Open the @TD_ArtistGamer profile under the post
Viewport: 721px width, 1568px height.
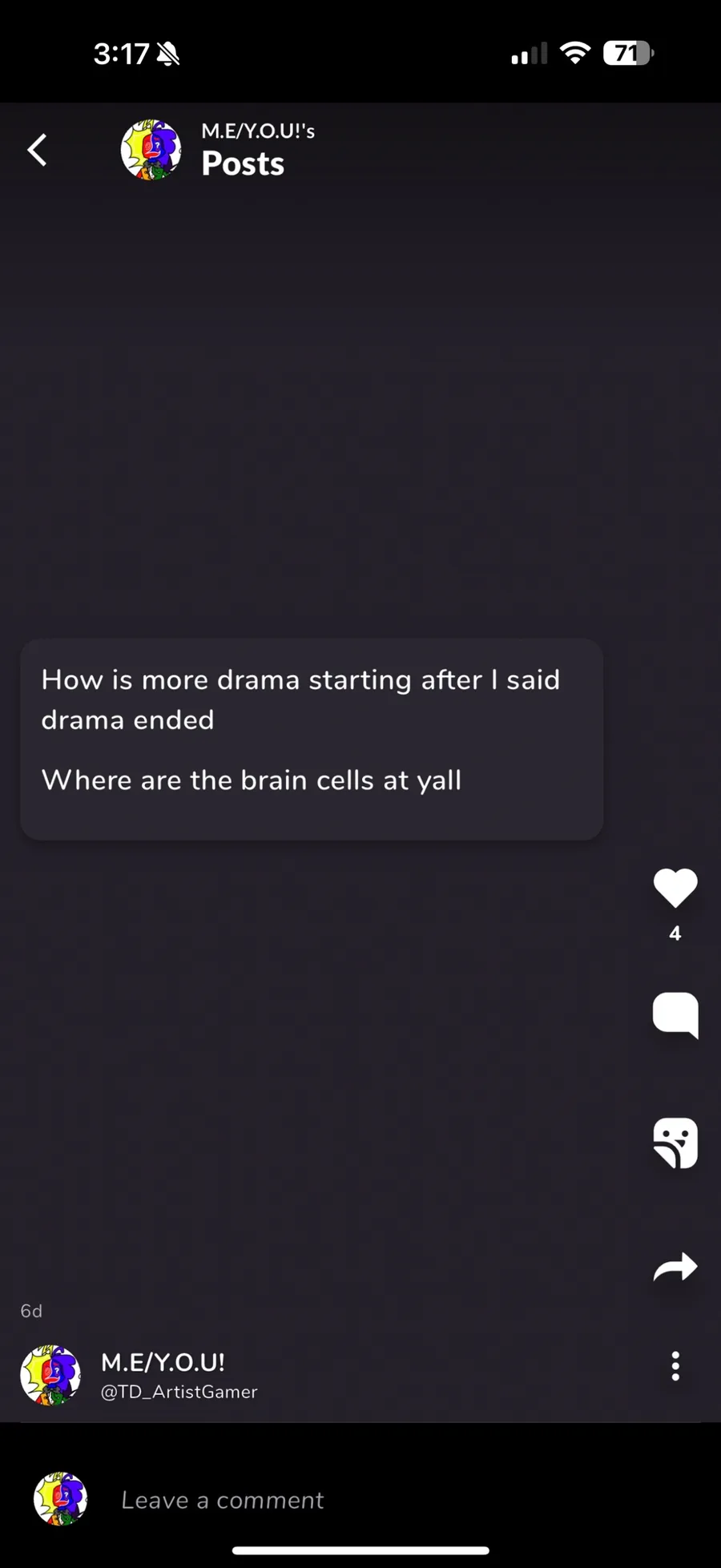tap(179, 1392)
